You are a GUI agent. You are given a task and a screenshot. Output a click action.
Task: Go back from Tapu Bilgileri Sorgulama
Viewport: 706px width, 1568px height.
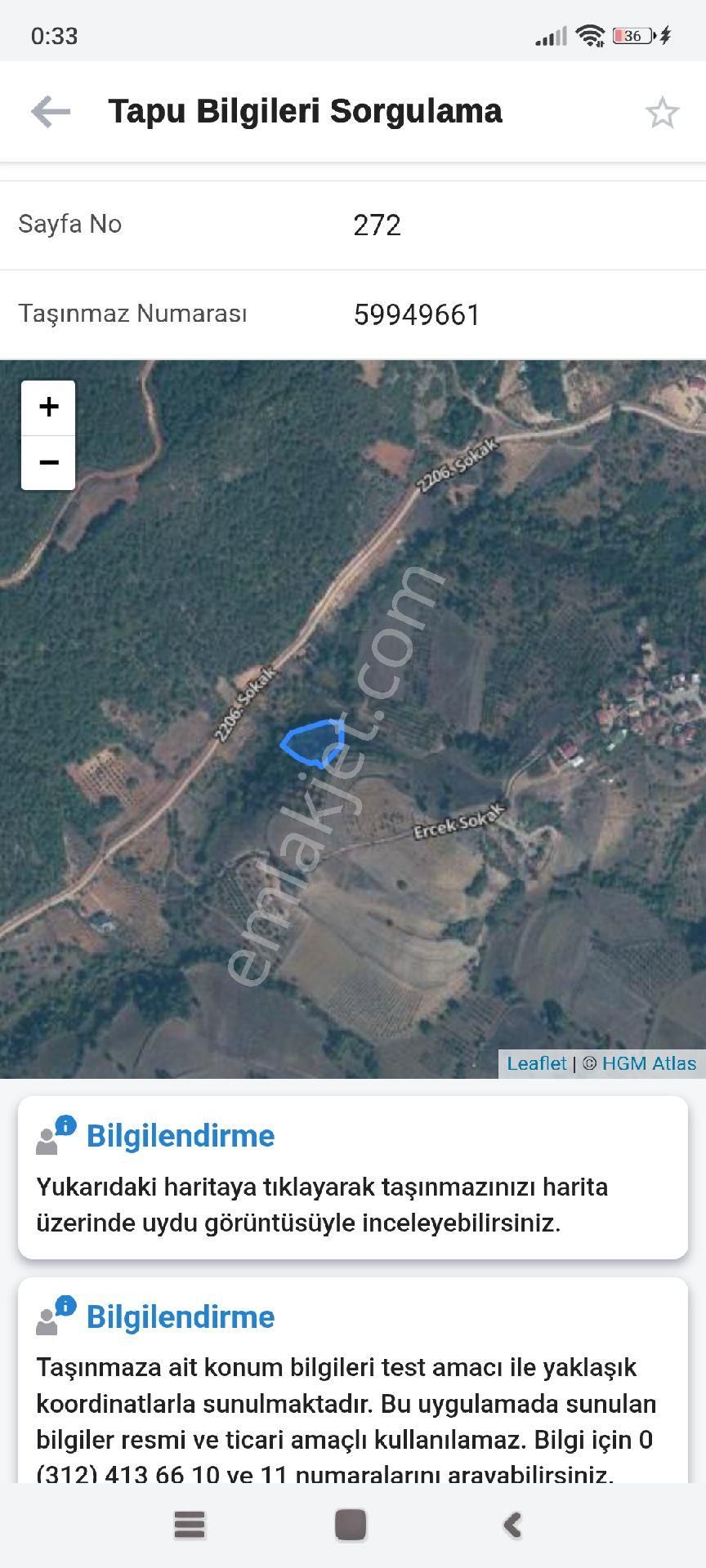[x=51, y=112]
